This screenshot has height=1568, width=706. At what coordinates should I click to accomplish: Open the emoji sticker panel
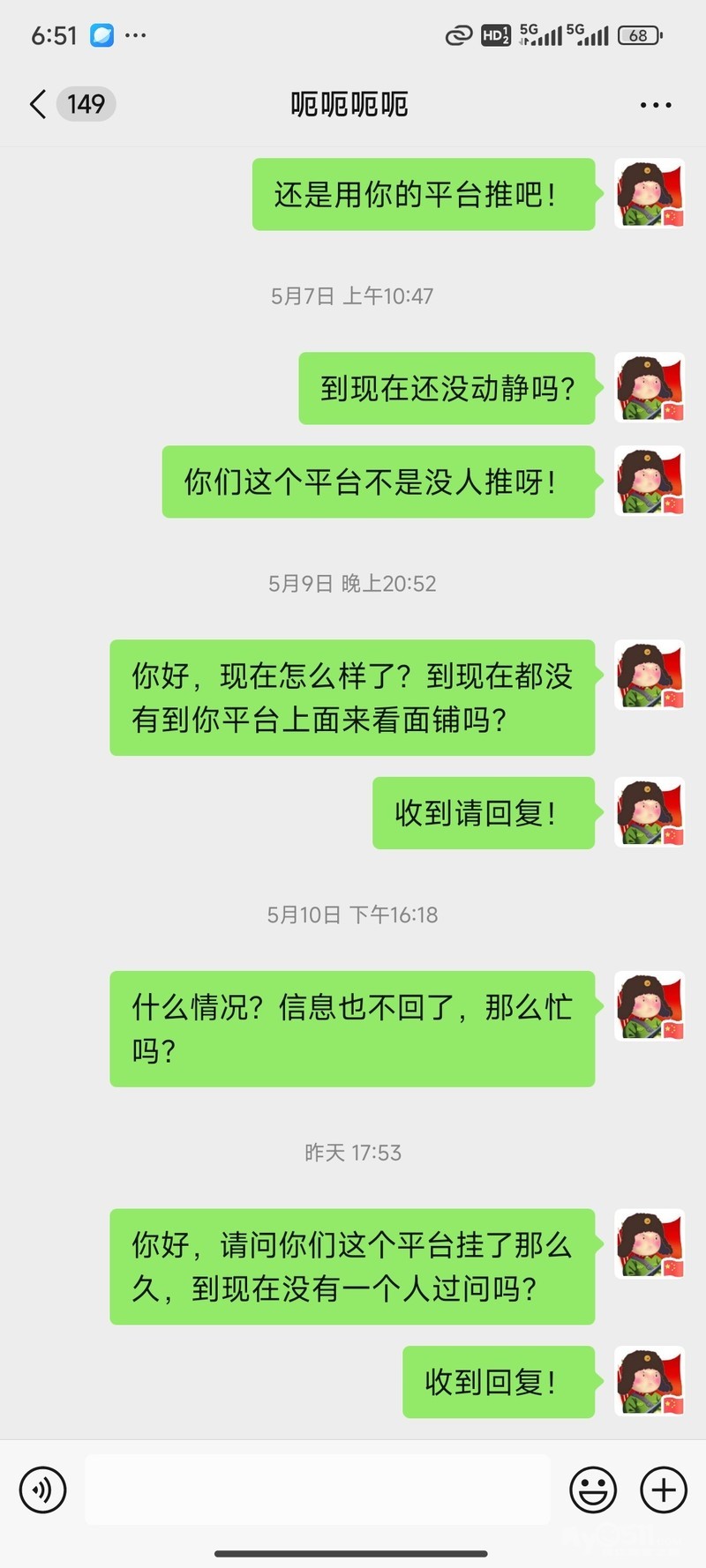[593, 1490]
